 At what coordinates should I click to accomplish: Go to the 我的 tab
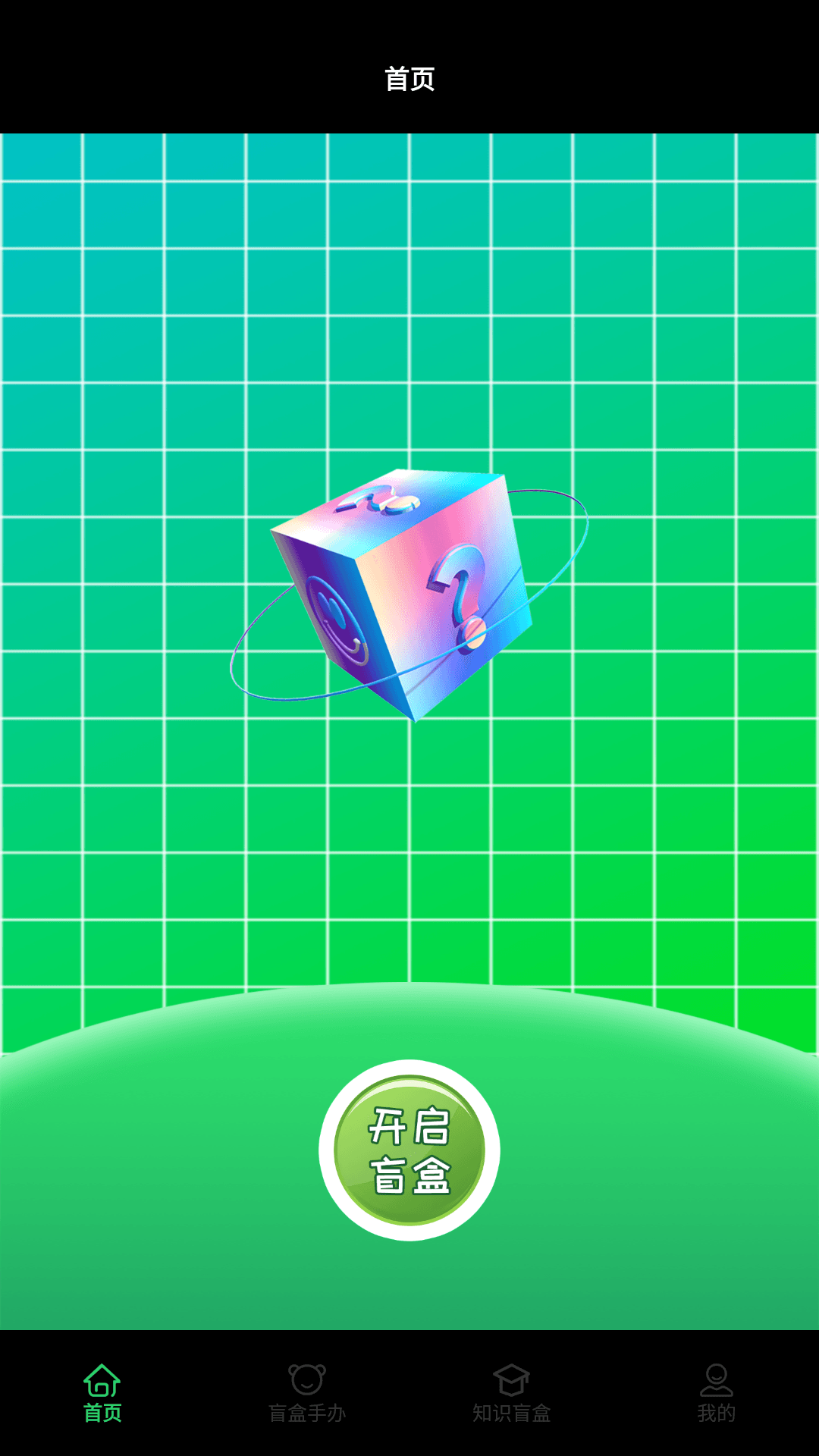point(717,1393)
